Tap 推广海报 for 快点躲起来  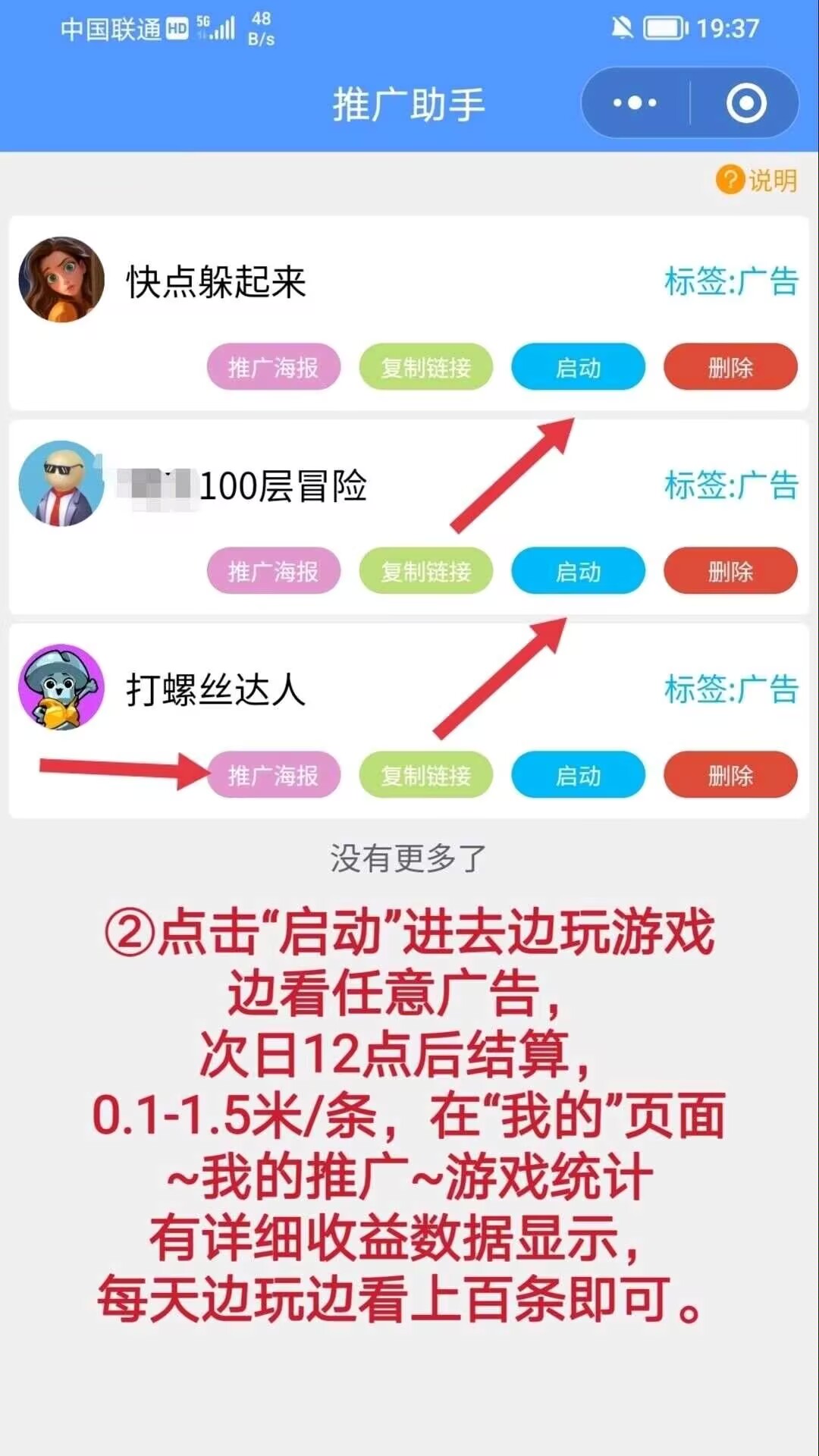(274, 367)
